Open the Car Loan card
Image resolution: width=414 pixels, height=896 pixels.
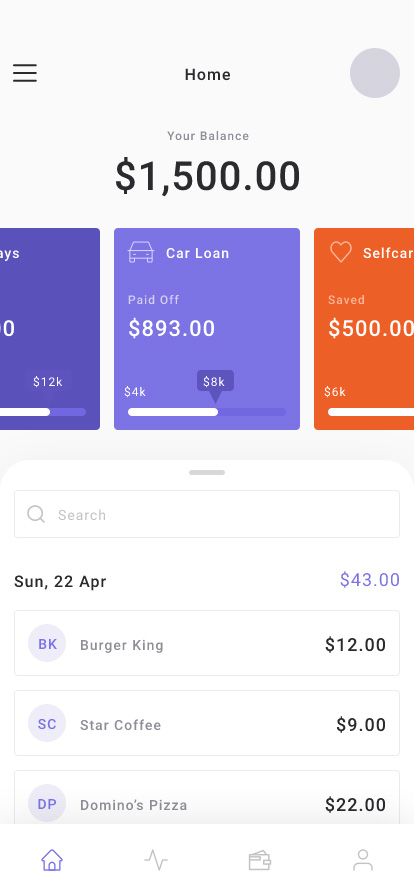pyautogui.click(x=207, y=329)
